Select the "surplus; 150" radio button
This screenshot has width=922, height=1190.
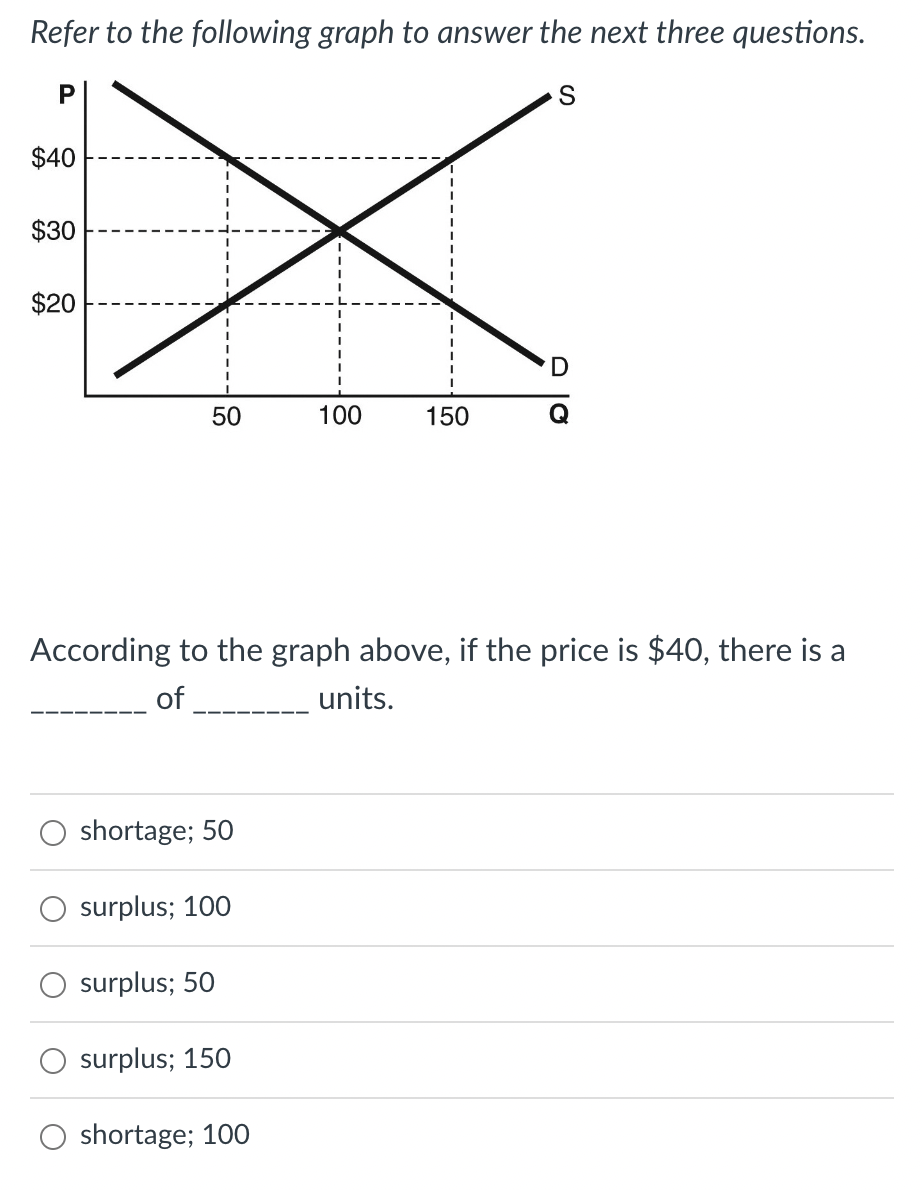coord(53,1060)
